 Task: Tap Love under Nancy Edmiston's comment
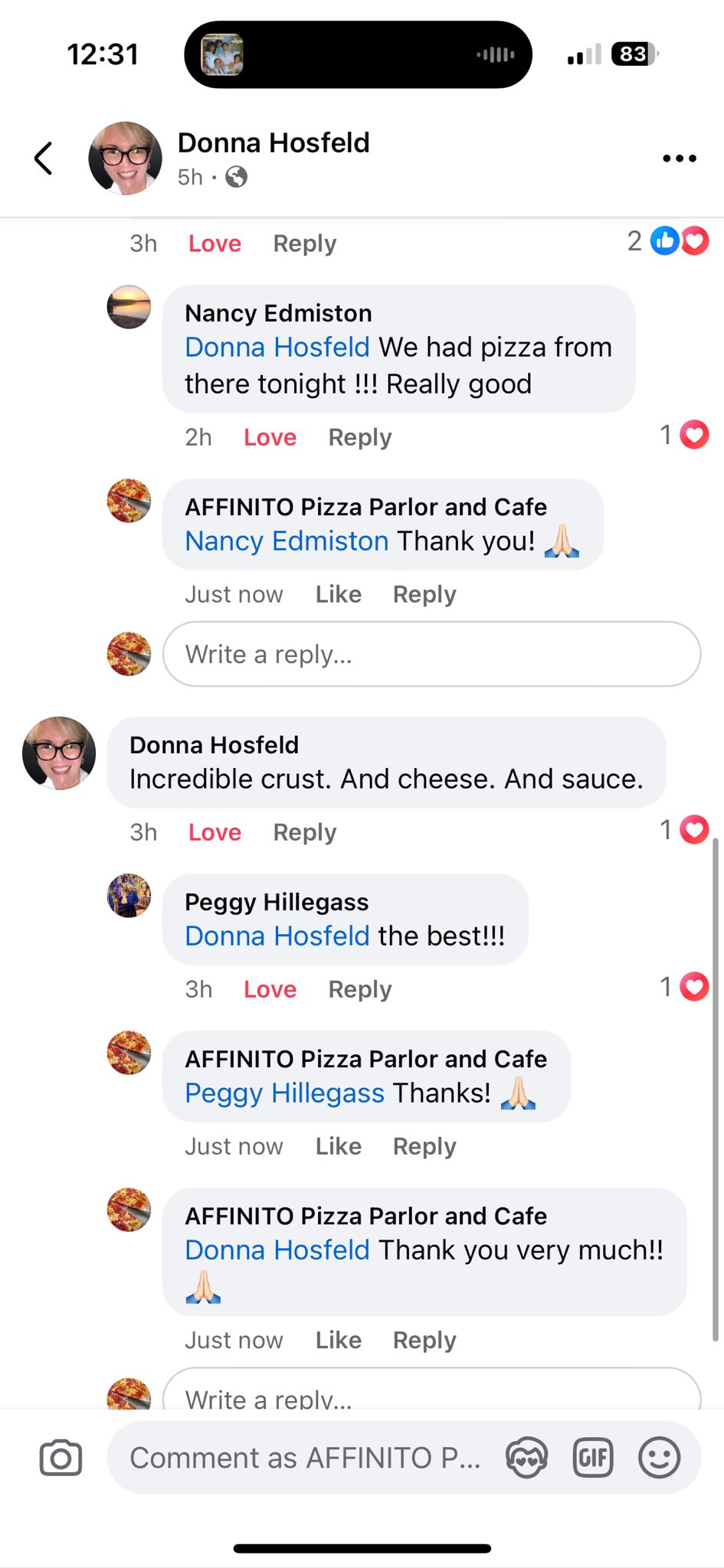(270, 437)
